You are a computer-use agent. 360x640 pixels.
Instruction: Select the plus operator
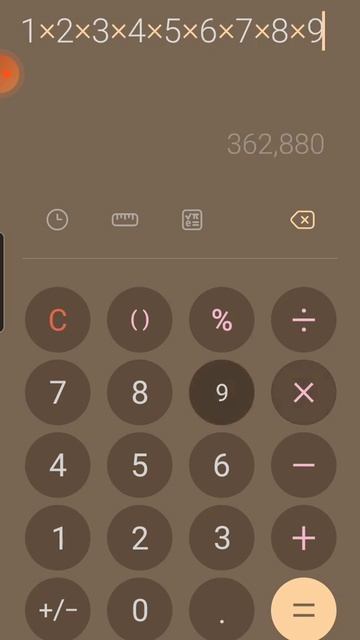pyautogui.click(x=304, y=538)
